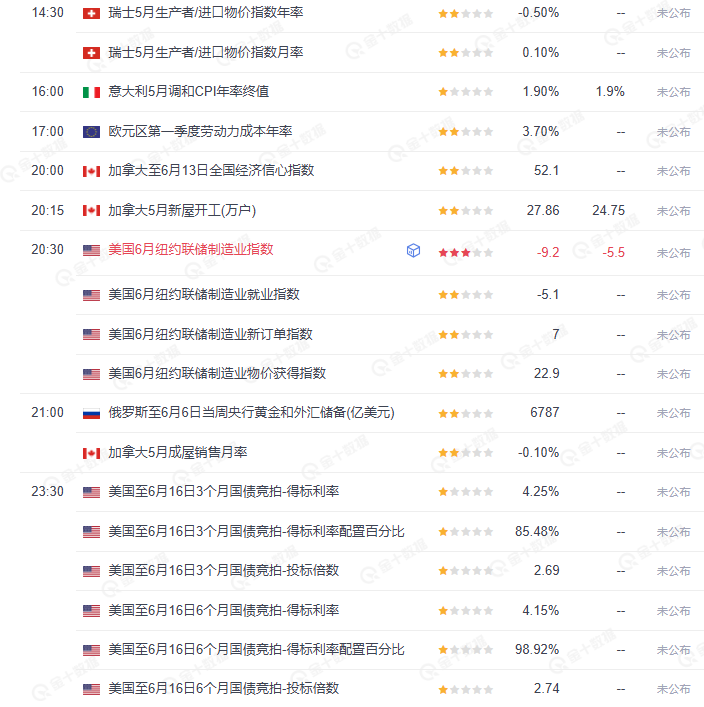Open 欧元区第一季度劳动力成本年率 row
The image size is (704, 707).
pyautogui.click(x=200, y=131)
